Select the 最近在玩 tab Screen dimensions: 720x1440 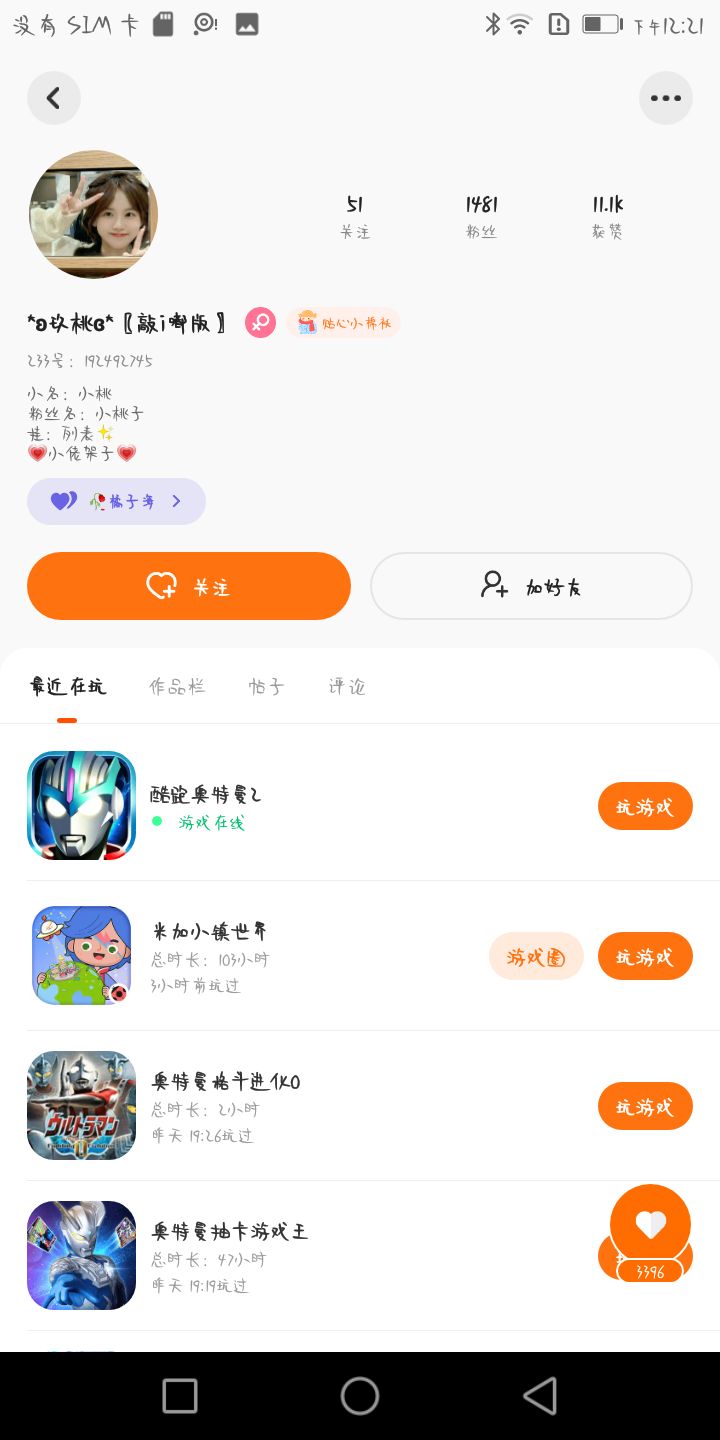[67, 687]
